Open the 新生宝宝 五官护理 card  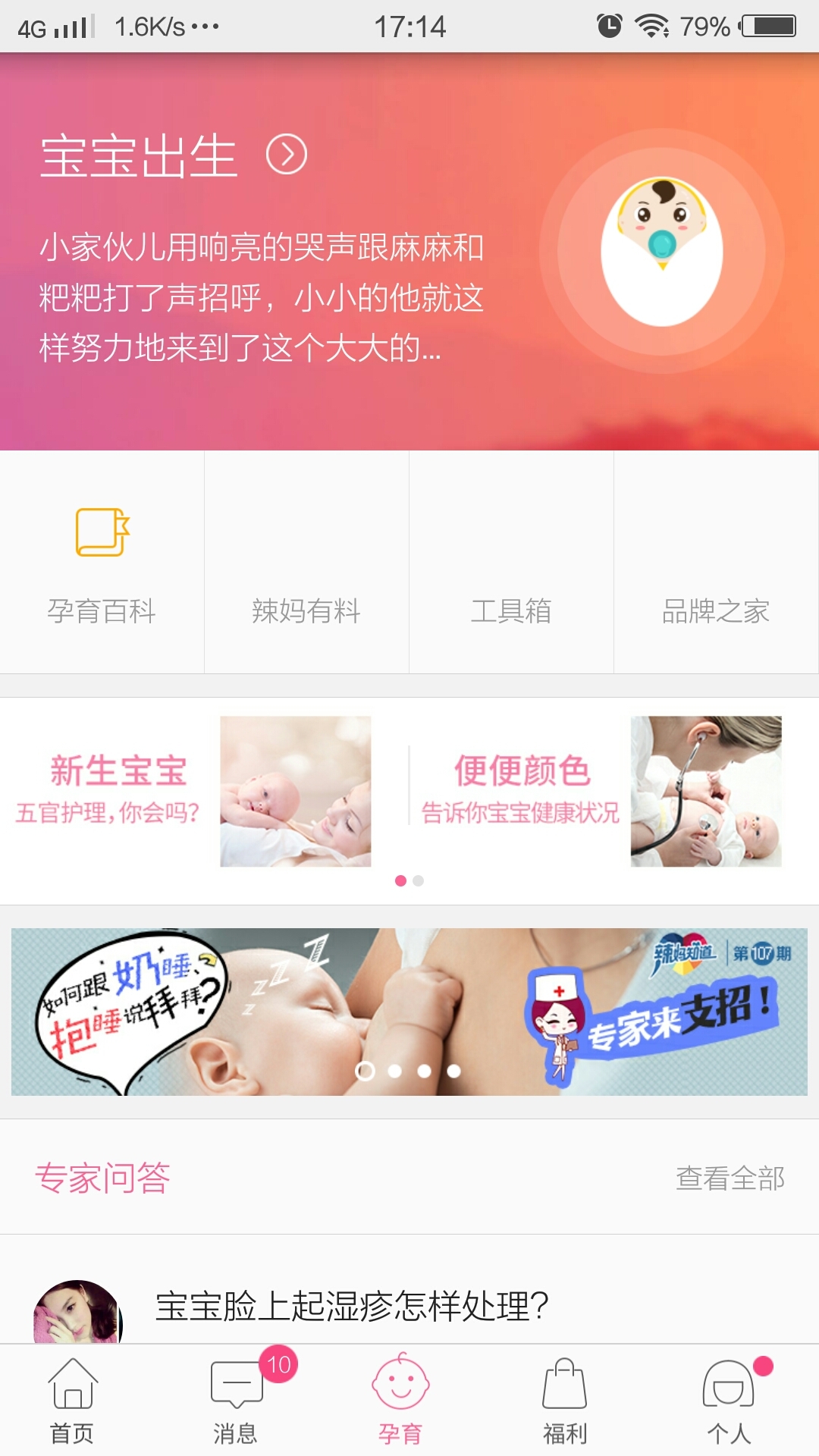pyautogui.click(x=193, y=791)
